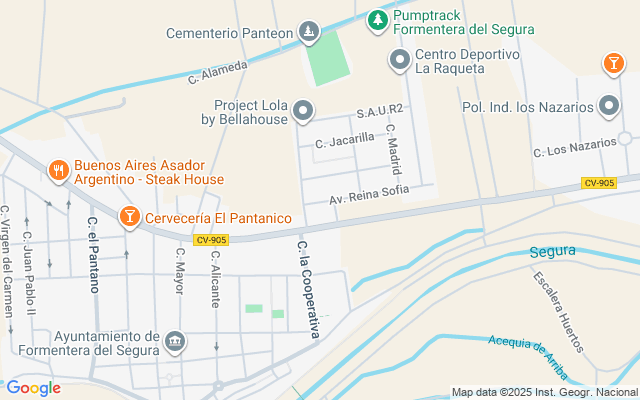The width and height of the screenshot is (640, 400).
Task: Select the Cementerio Panteon map pin
Action: (x=309, y=33)
